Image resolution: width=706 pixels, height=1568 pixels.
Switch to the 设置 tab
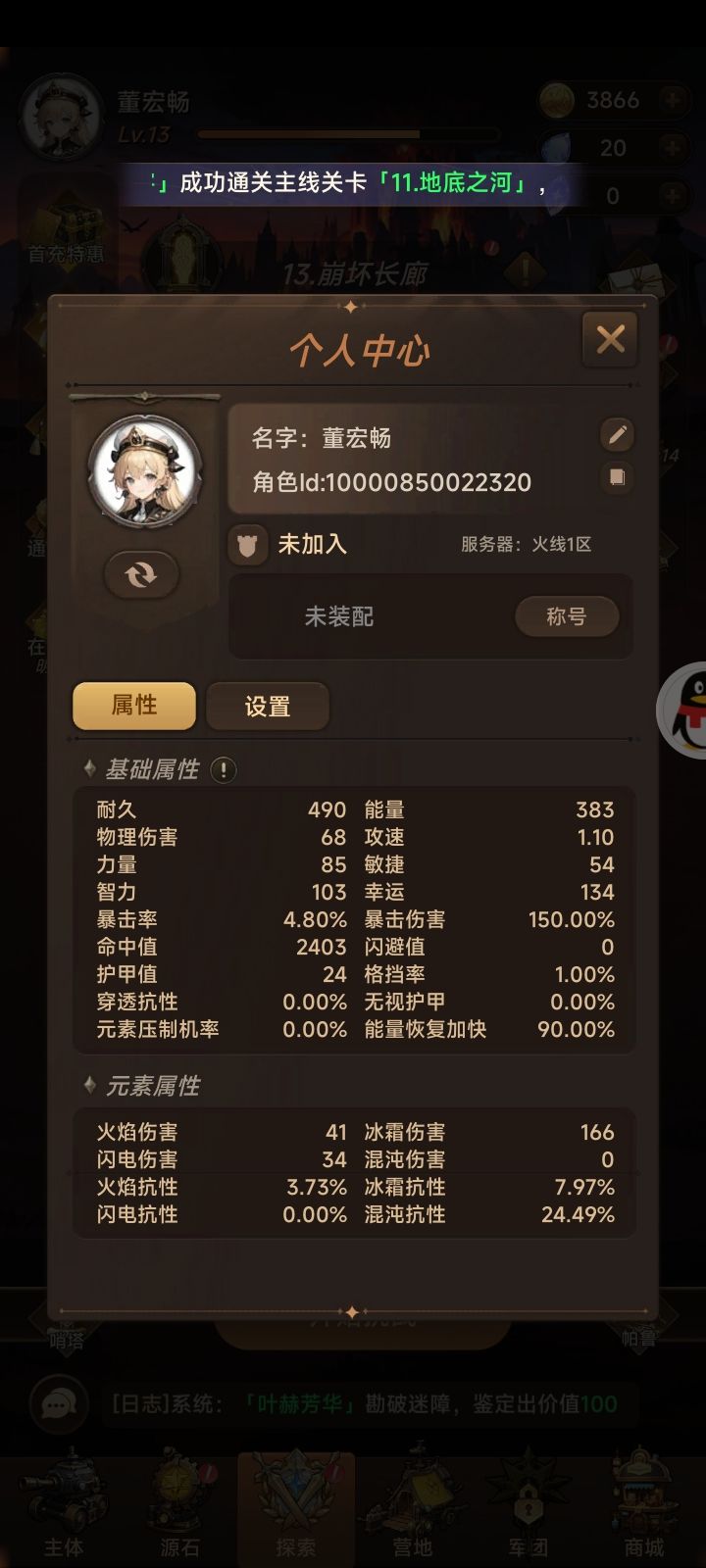point(268,706)
